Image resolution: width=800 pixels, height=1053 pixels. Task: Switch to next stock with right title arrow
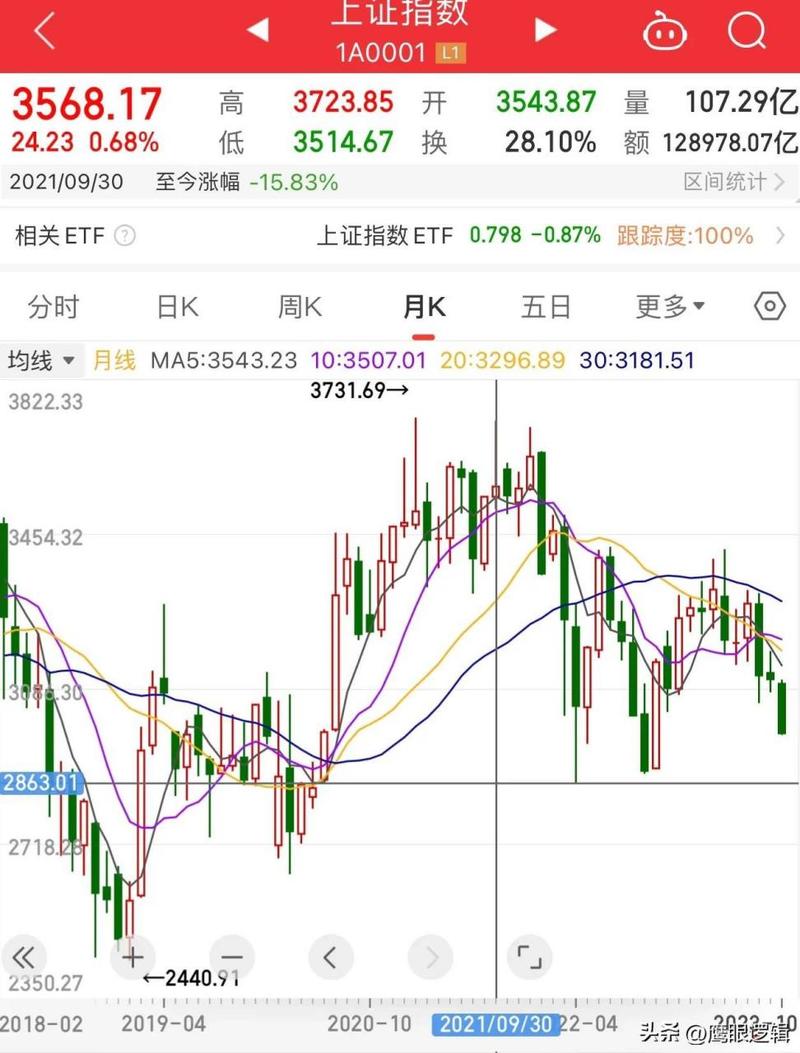point(543,31)
